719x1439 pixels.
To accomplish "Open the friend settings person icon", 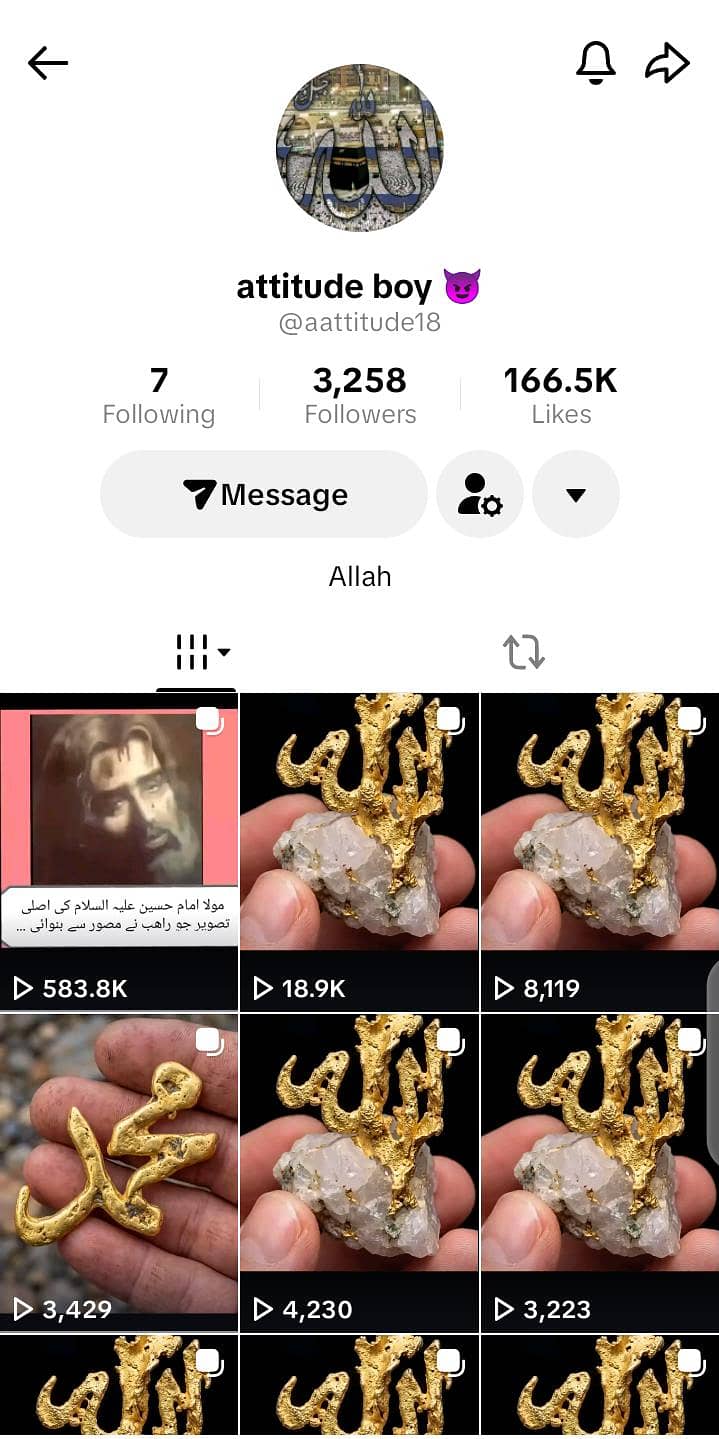I will [x=480, y=494].
